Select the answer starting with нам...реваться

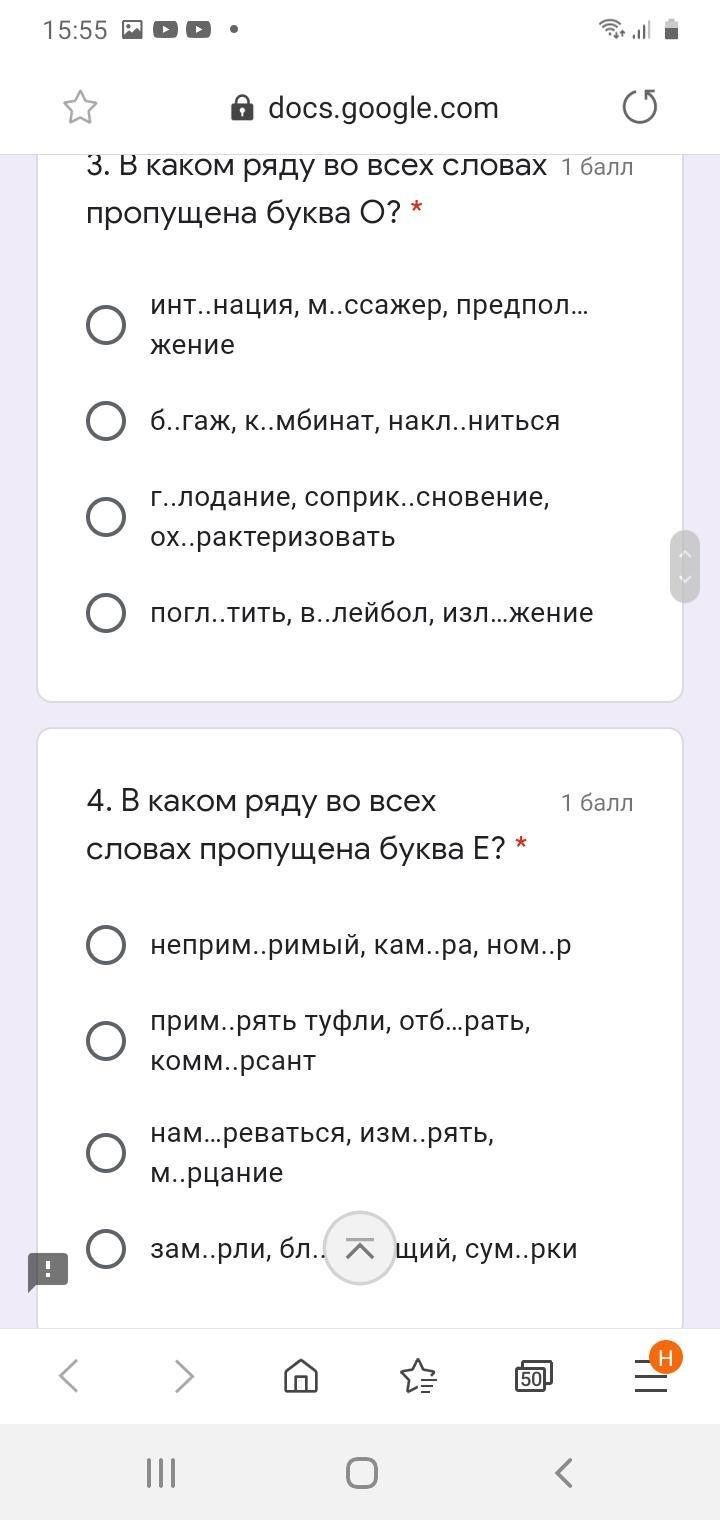(106, 1153)
